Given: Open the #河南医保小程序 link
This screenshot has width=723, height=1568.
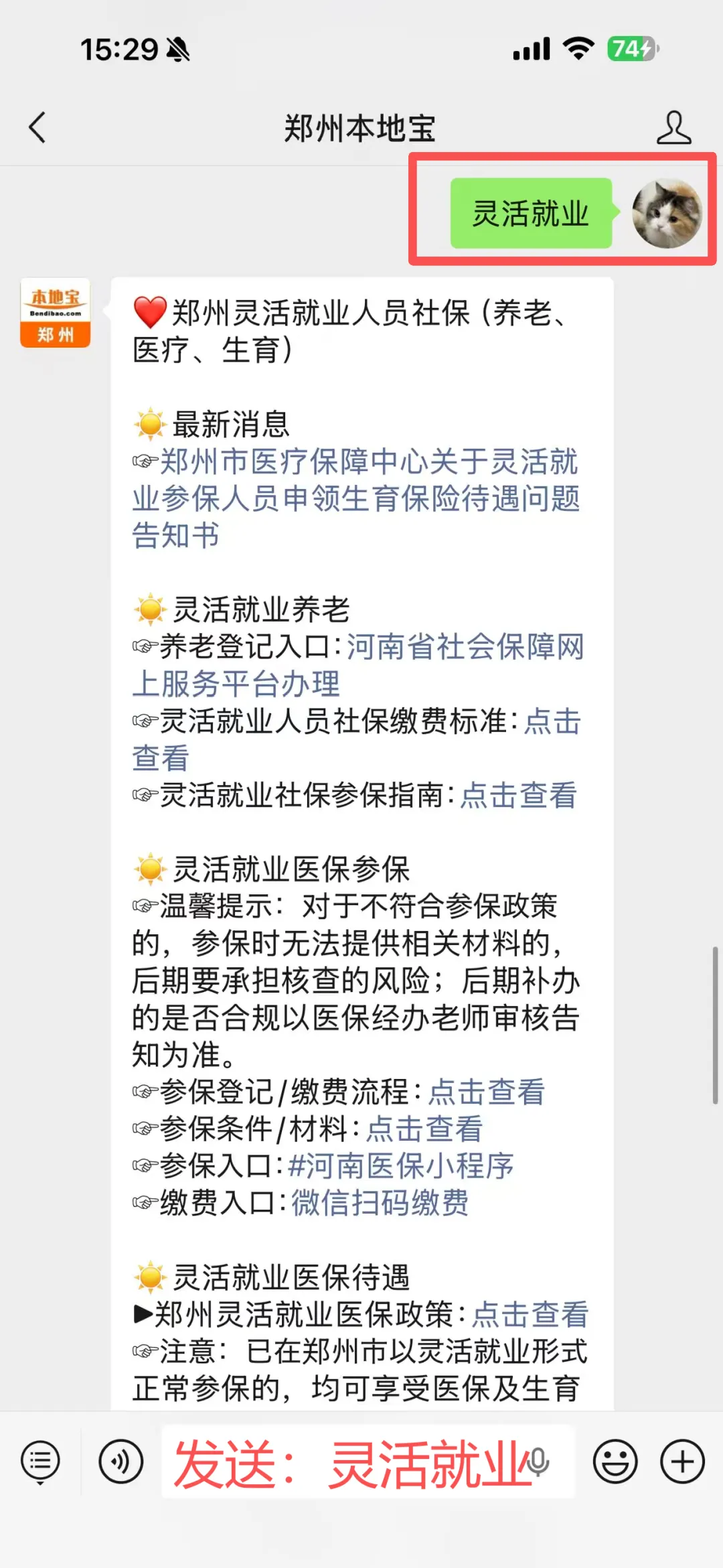Looking at the screenshot, I should 401,1165.
